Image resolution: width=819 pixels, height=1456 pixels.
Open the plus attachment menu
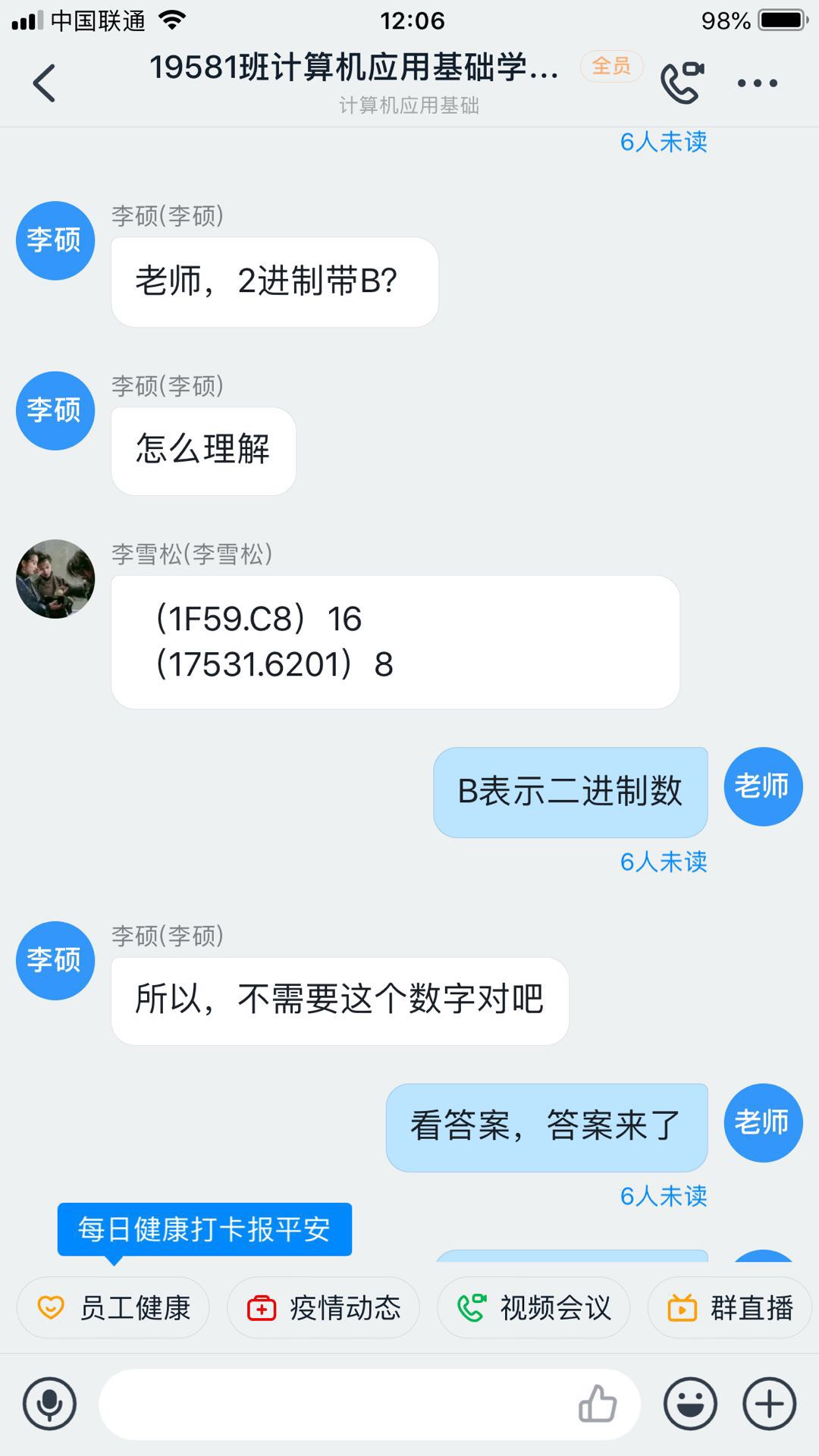(770, 1404)
